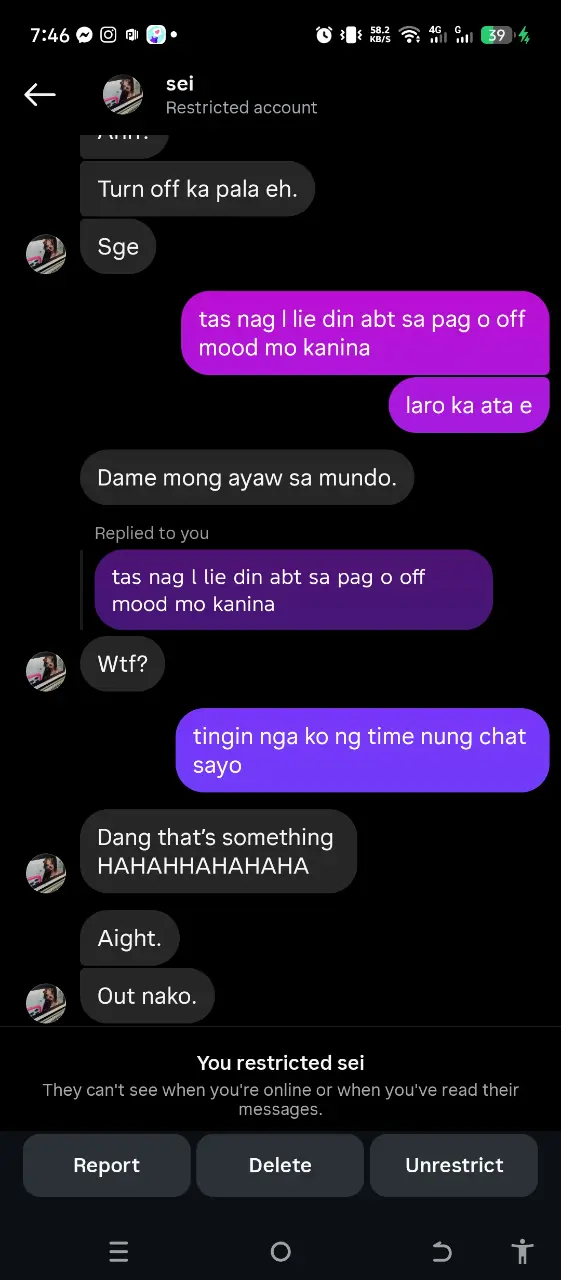Open sei's profile from the chat header

point(210,95)
